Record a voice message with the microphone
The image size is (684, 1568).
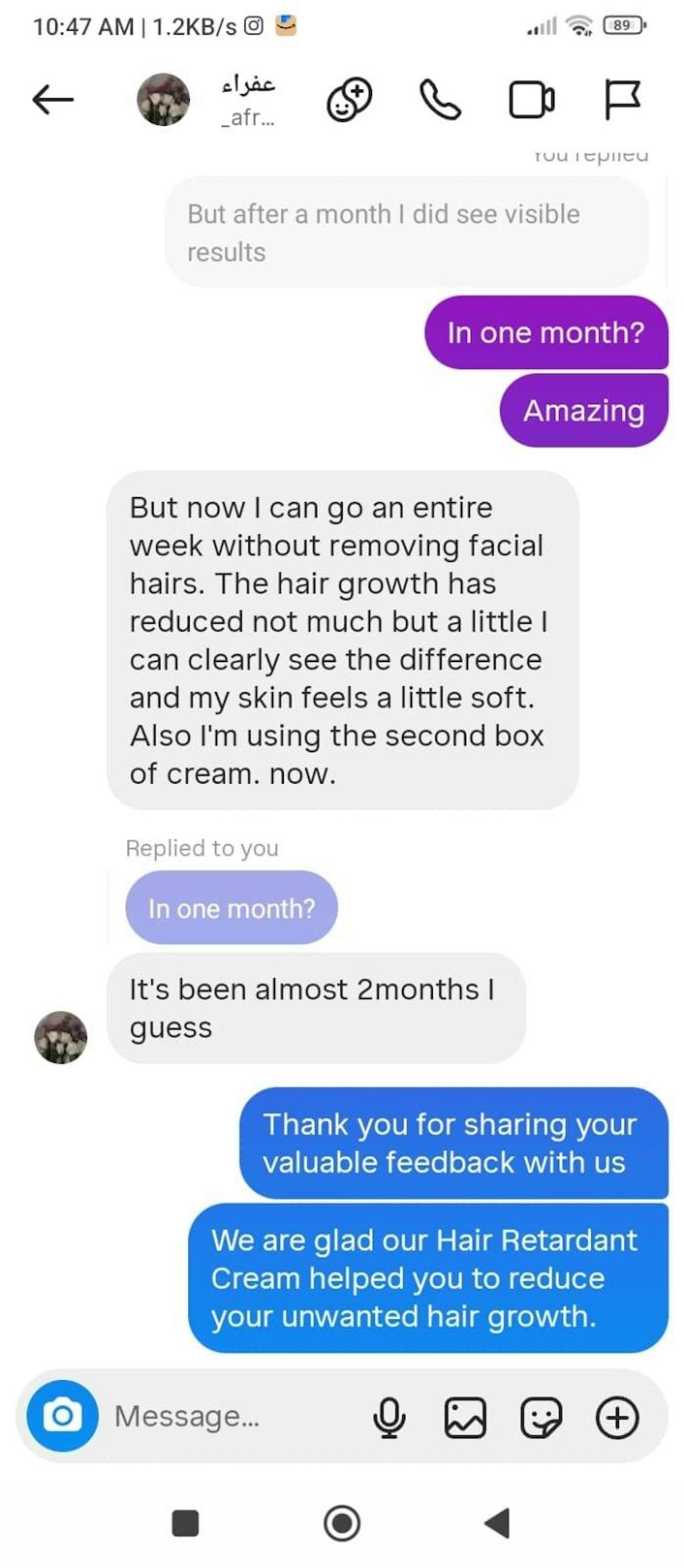click(389, 1417)
